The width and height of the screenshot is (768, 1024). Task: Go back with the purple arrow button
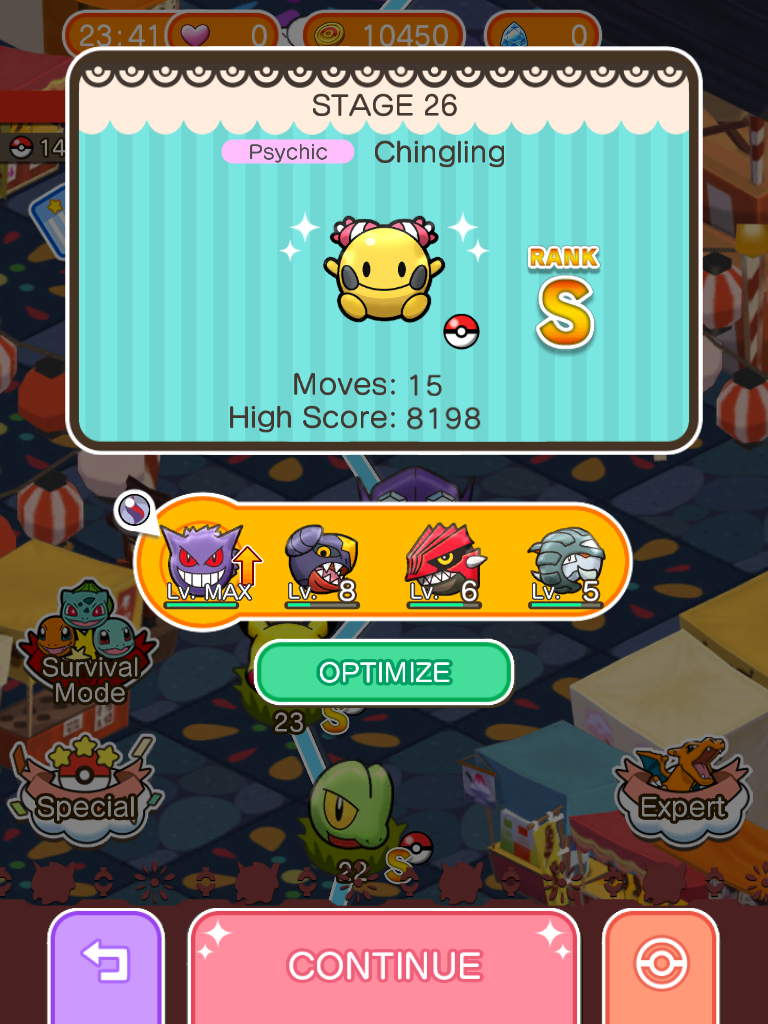tap(105, 965)
